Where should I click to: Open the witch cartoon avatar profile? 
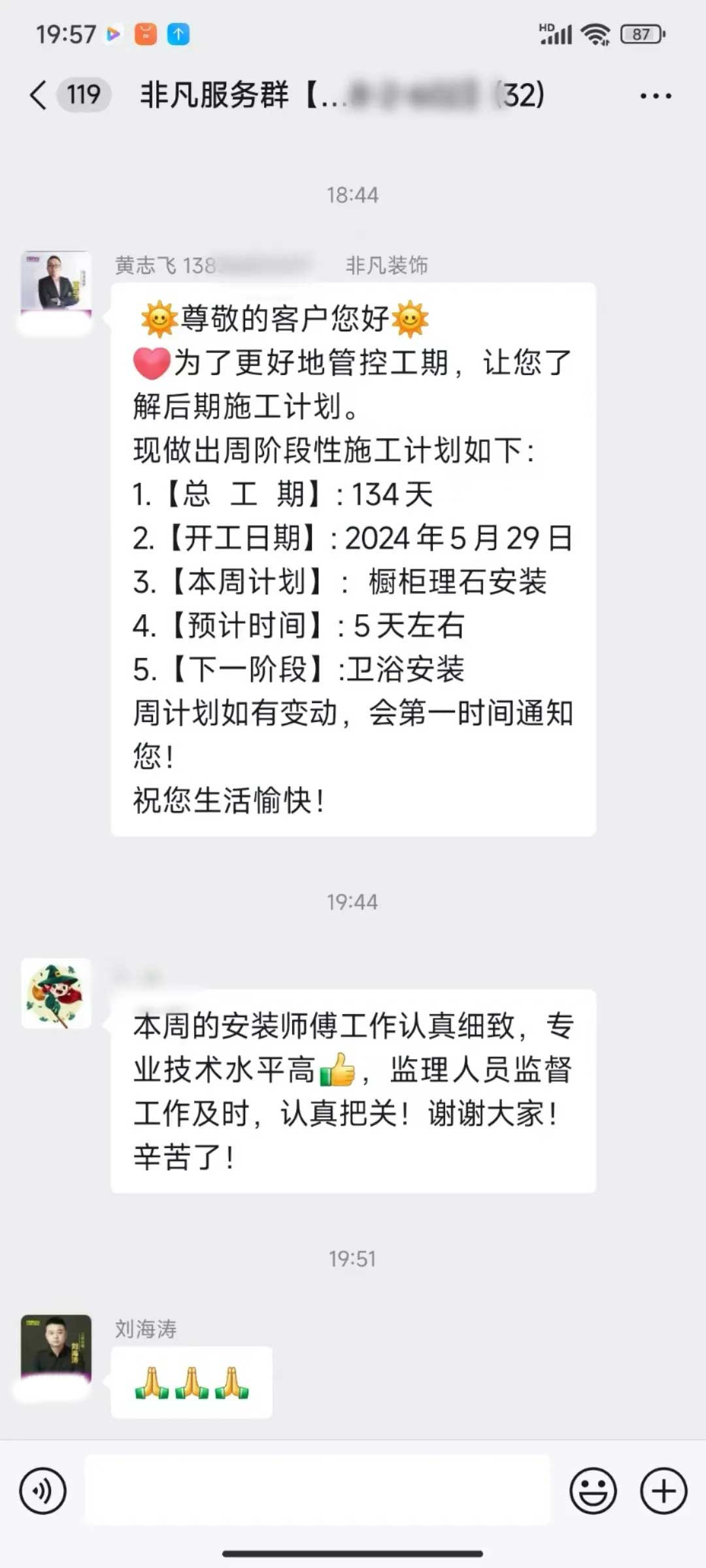pos(56,993)
